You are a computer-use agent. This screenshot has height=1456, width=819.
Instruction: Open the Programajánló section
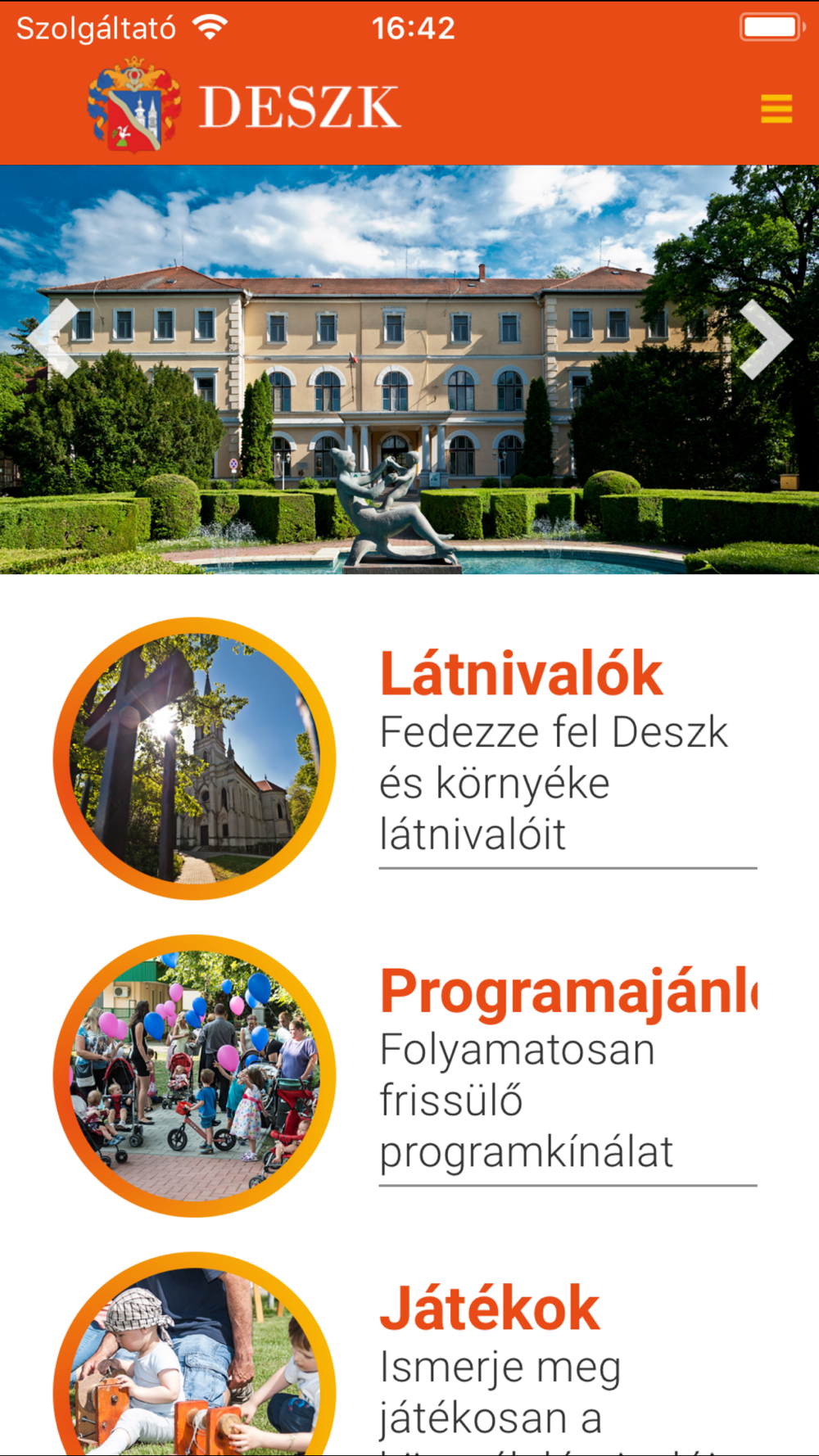click(x=568, y=993)
